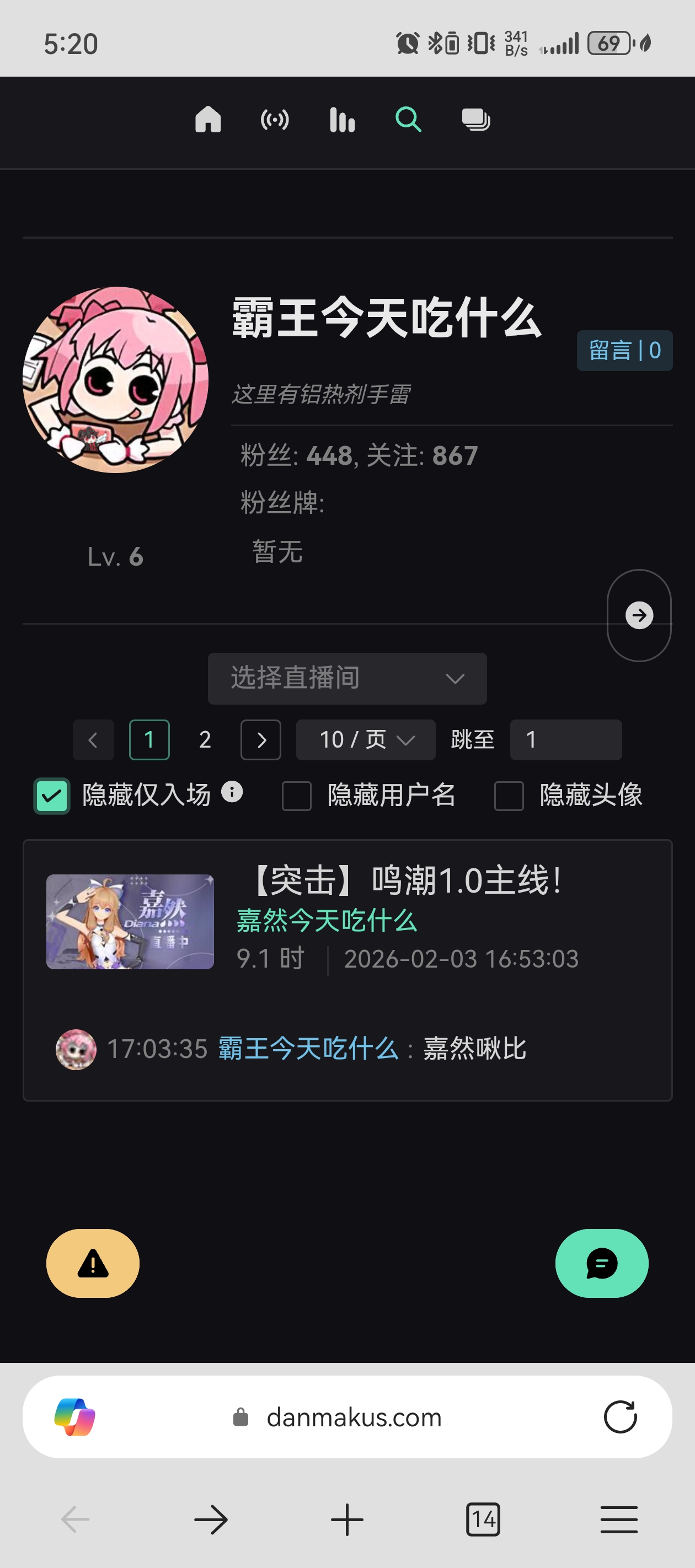Open the search icon
695x1568 pixels.
(408, 119)
